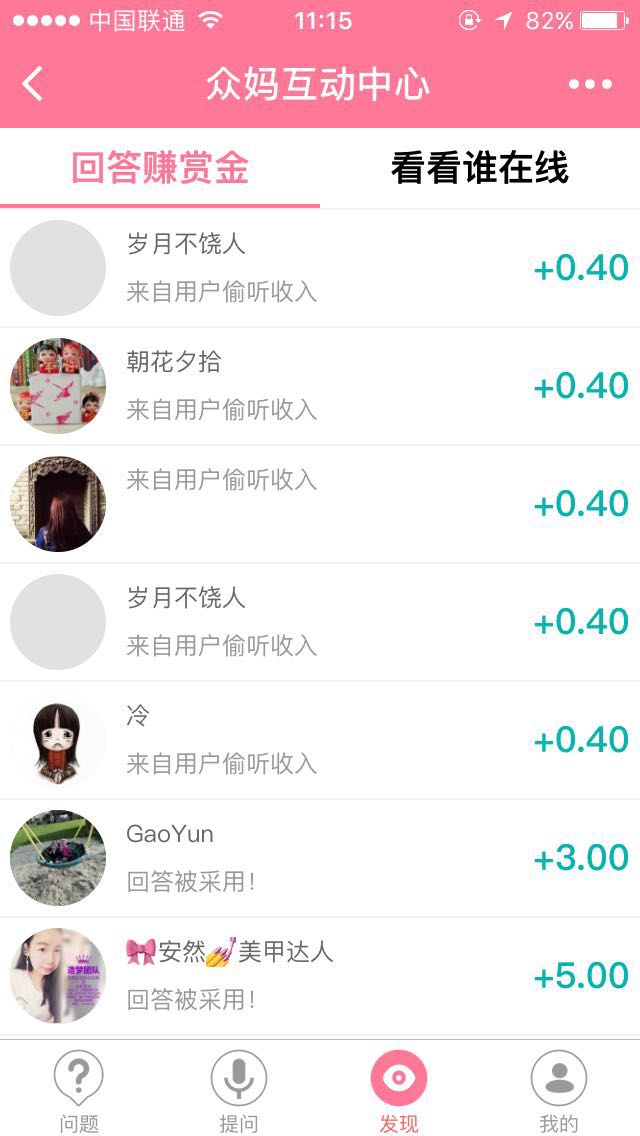Open 安然美甲达人's +5.00 reward row

coord(320,977)
